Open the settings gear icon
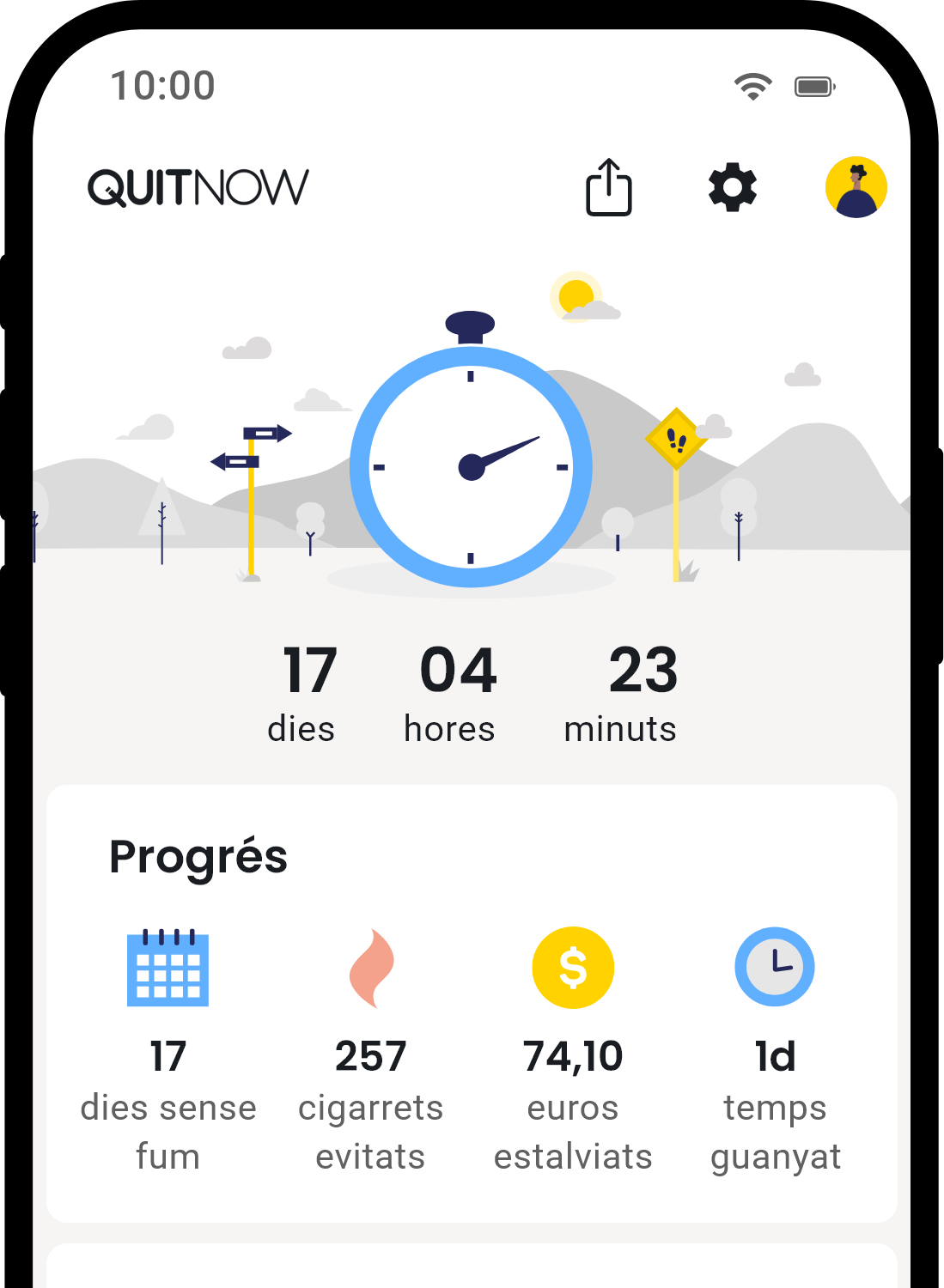 coord(732,187)
